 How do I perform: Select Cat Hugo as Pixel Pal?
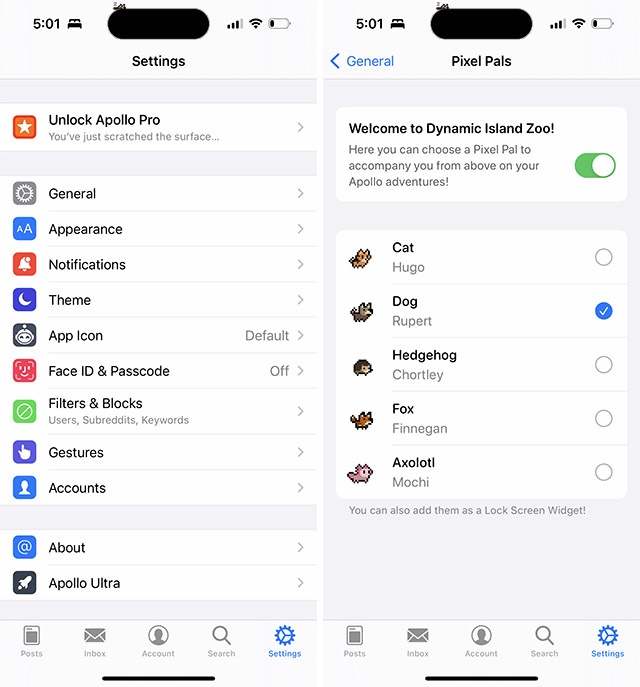coord(603,258)
